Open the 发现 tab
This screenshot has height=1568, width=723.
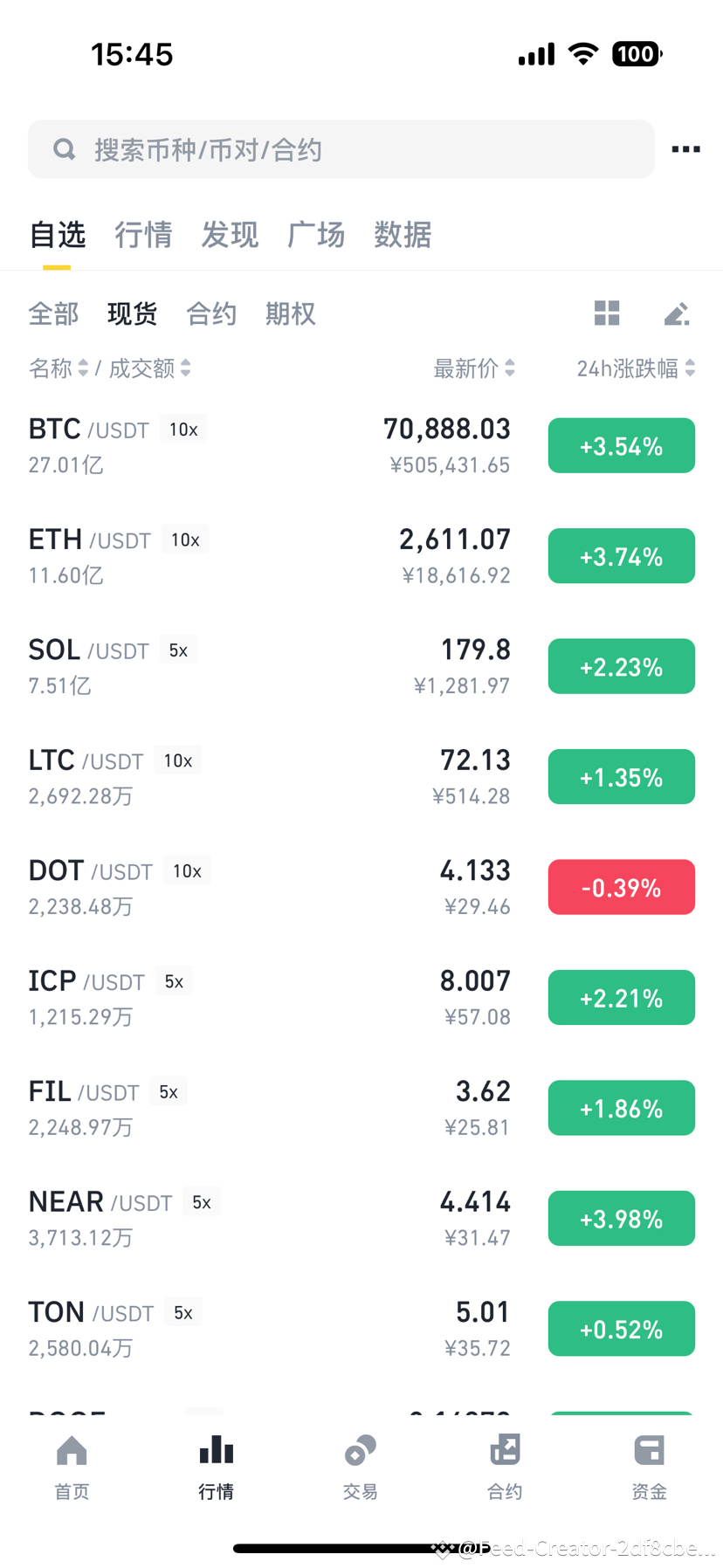pyautogui.click(x=230, y=235)
